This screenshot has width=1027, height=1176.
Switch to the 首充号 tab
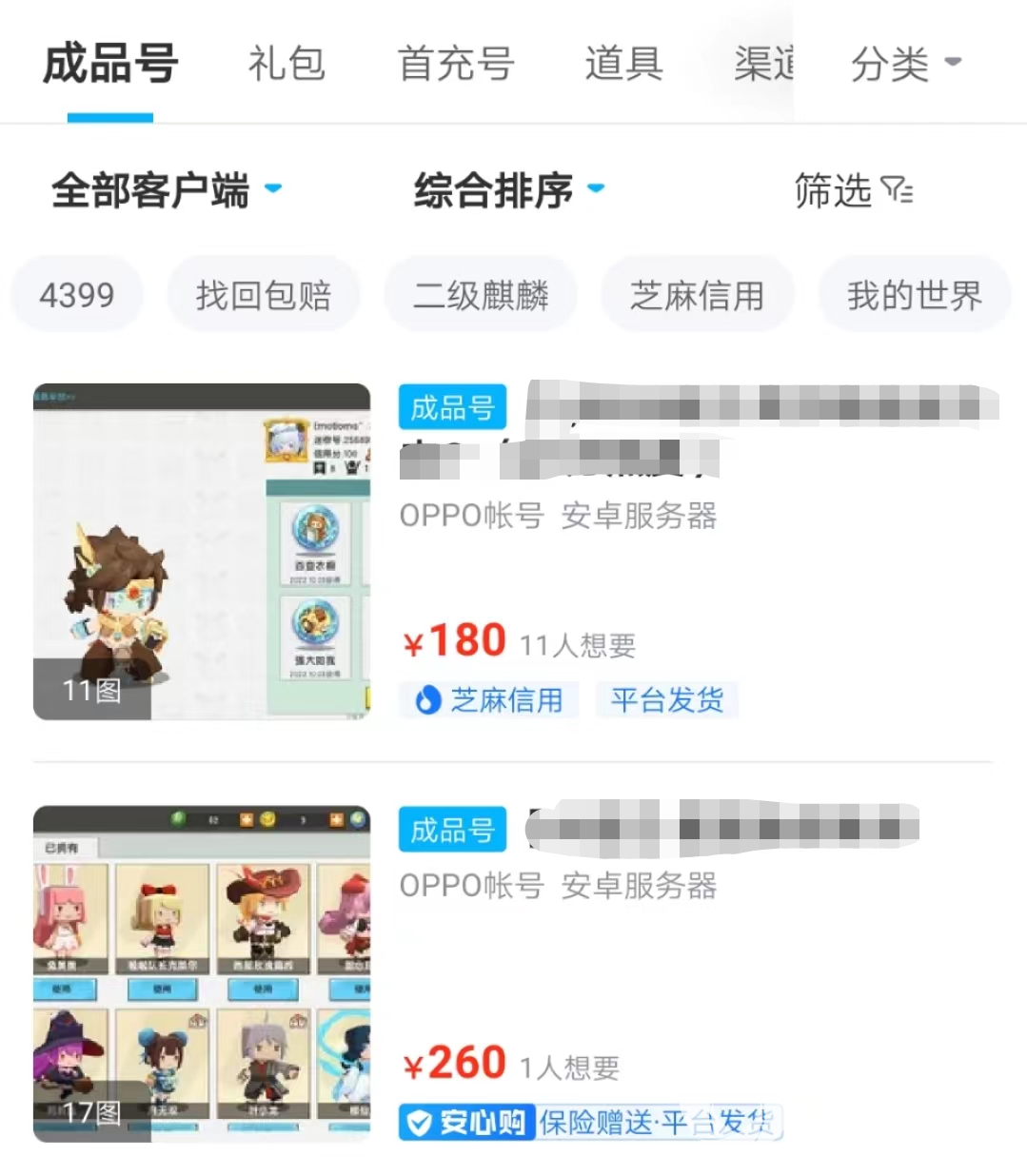456,65
